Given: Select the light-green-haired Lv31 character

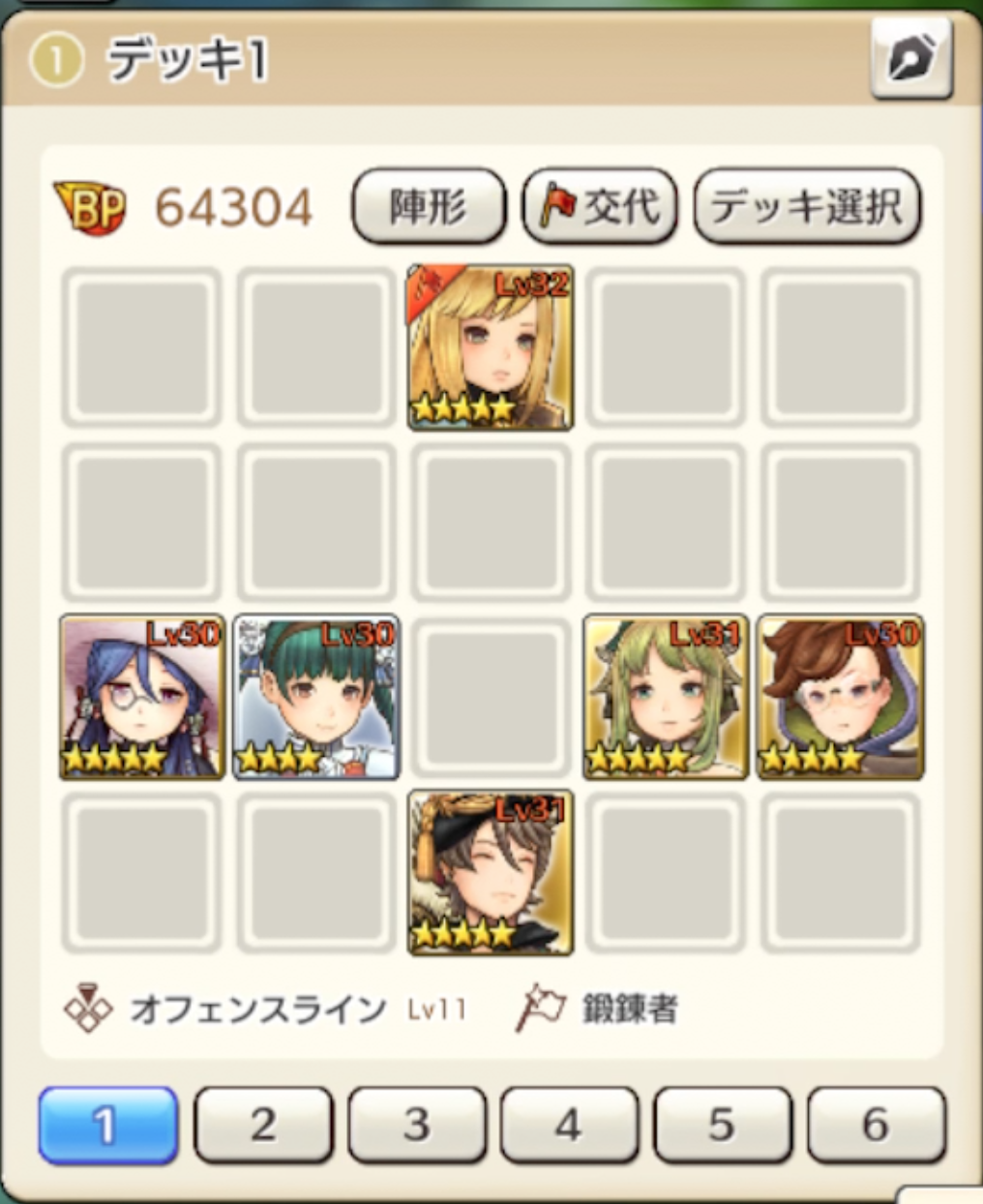Looking at the screenshot, I should tap(666, 696).
